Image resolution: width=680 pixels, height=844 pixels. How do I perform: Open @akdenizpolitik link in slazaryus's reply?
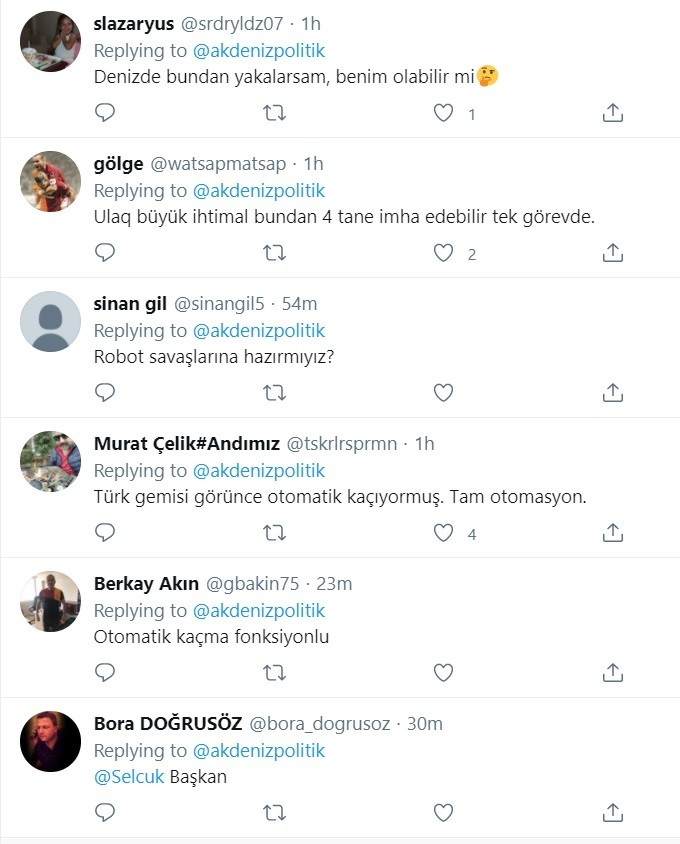pyautogui.click(x=258, y=51)
